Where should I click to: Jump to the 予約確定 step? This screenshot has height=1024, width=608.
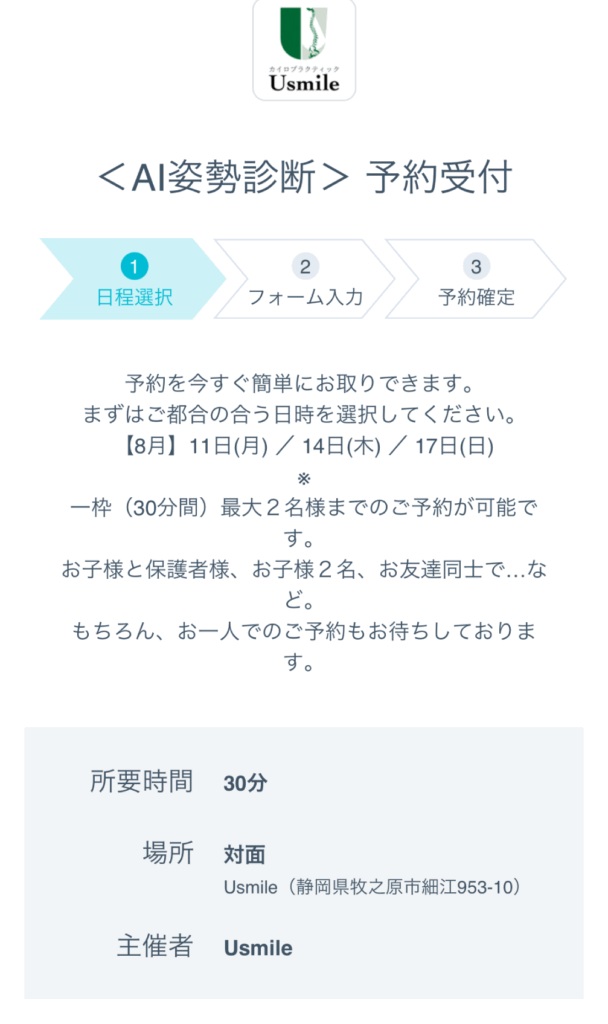pos(476,280)
